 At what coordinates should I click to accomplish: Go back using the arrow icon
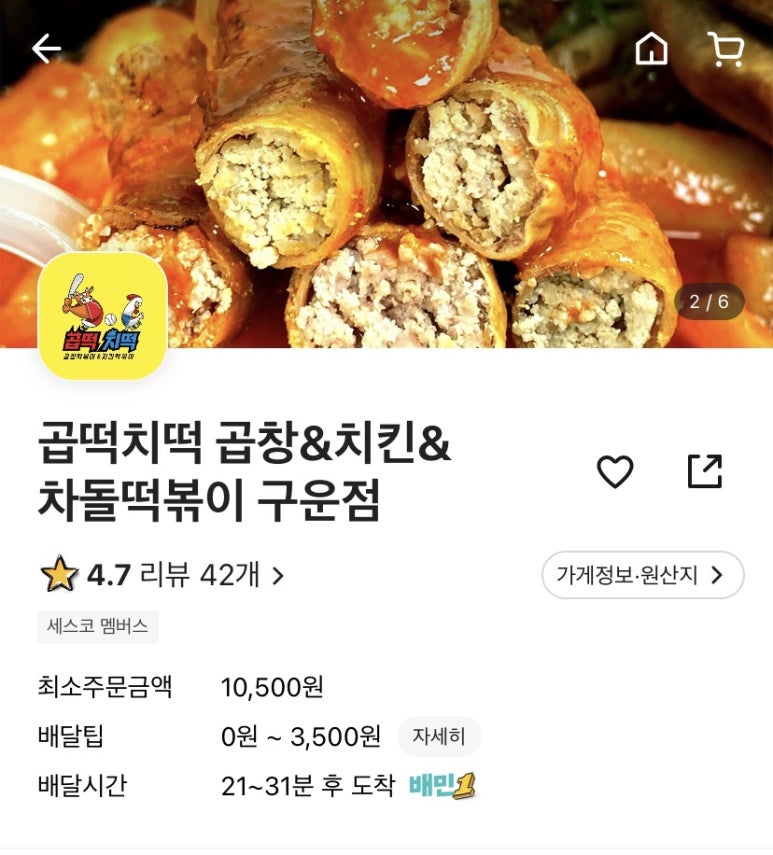coord(46,48)
